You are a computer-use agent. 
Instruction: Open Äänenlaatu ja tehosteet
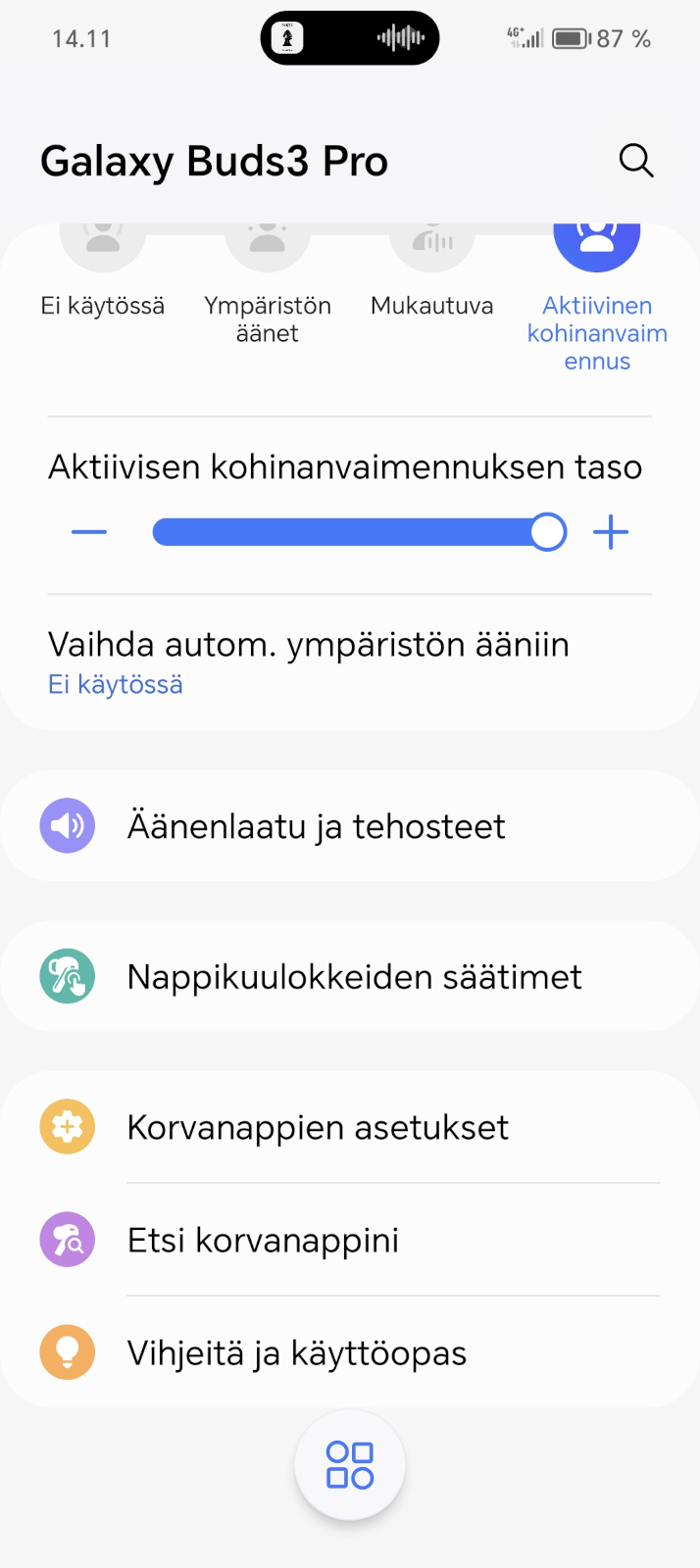(350, 826)
